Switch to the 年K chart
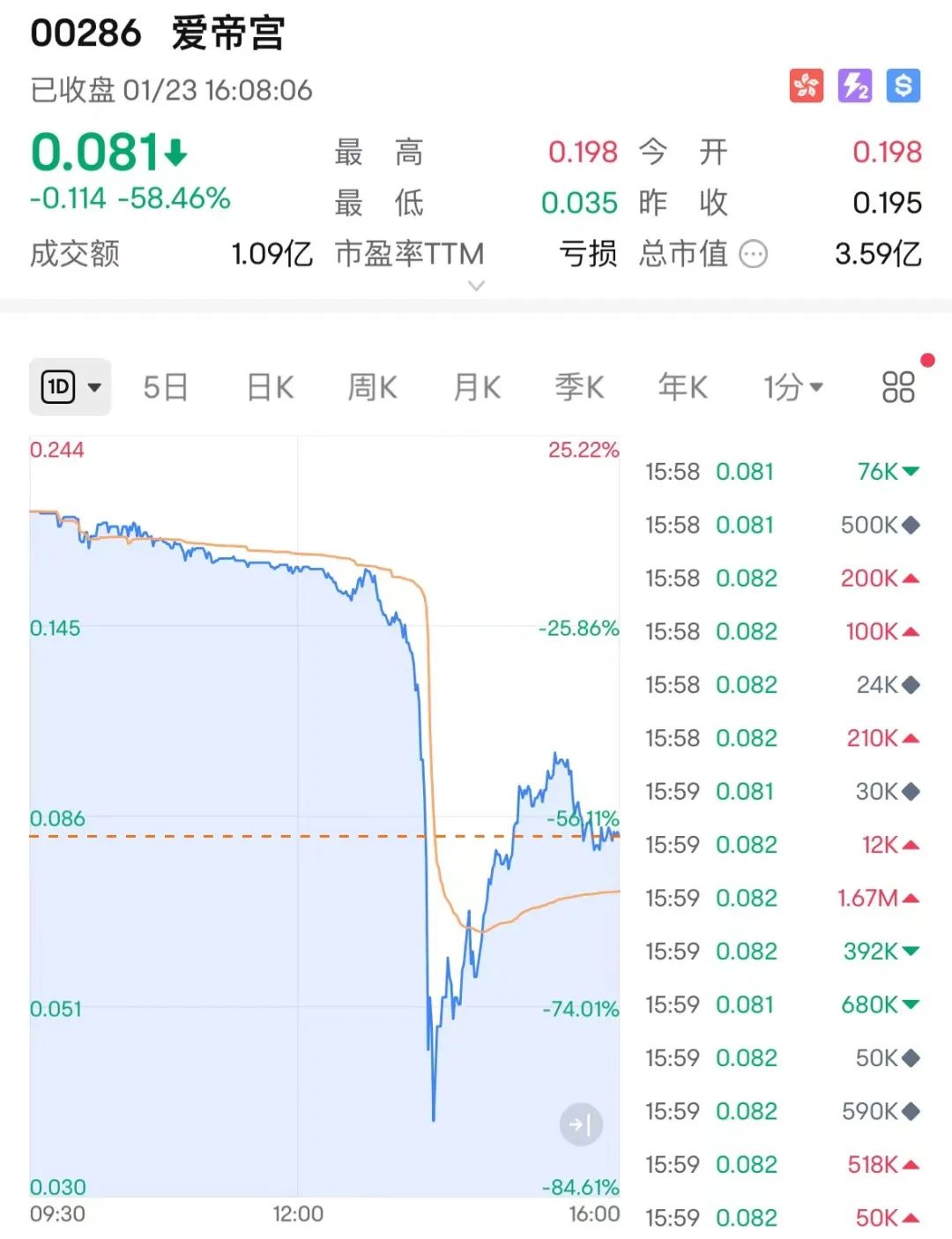 pos(682,387)
